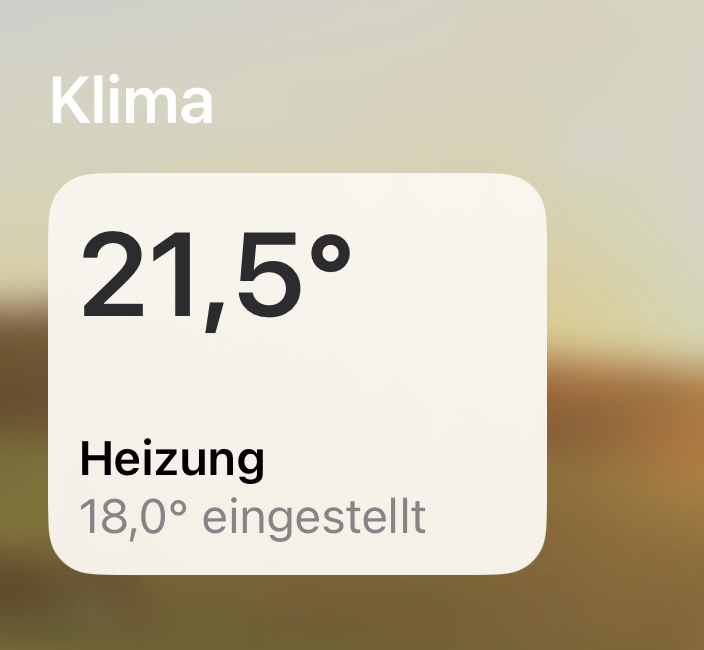Open the Heizung thermostat tile
Viewport: 704px width, 650px height.
click(x=297, y=374)
